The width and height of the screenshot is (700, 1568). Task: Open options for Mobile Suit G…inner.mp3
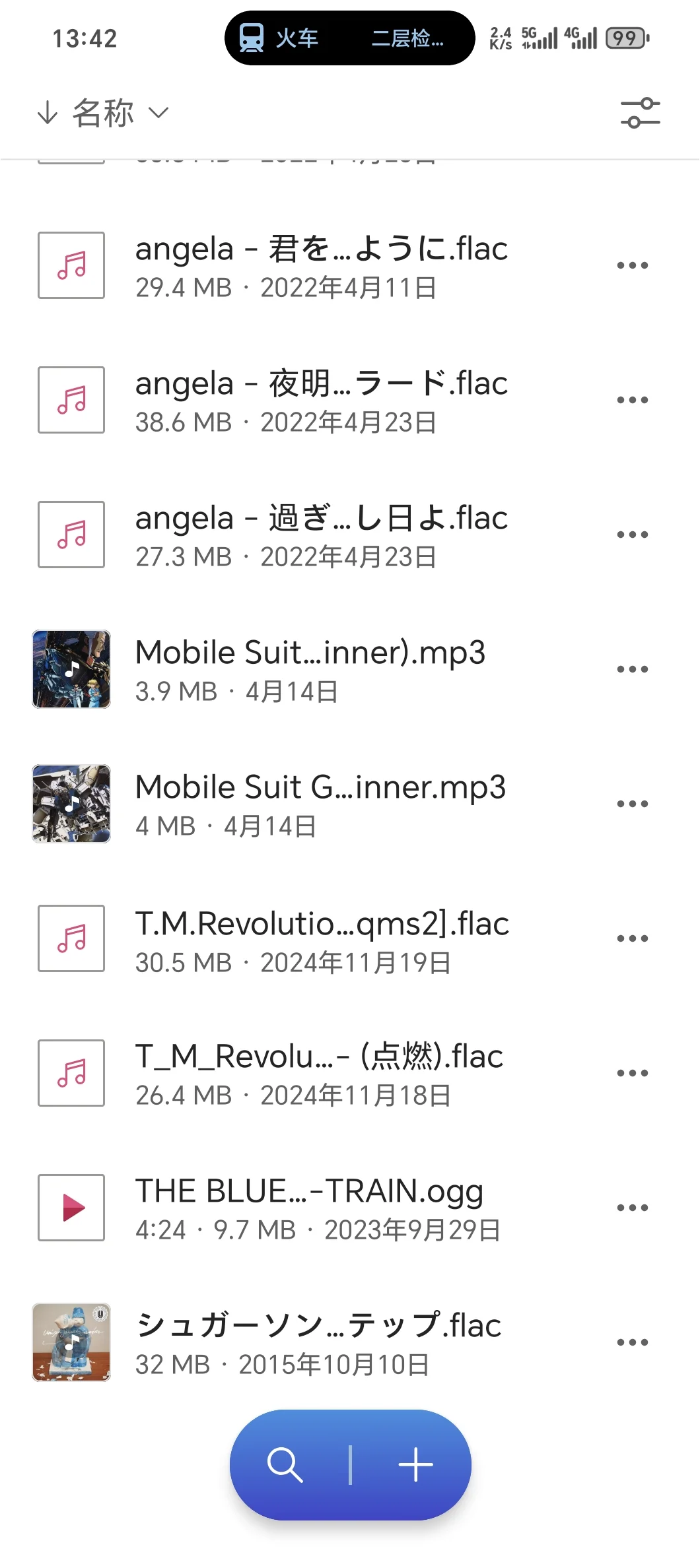tap(632, 804)
